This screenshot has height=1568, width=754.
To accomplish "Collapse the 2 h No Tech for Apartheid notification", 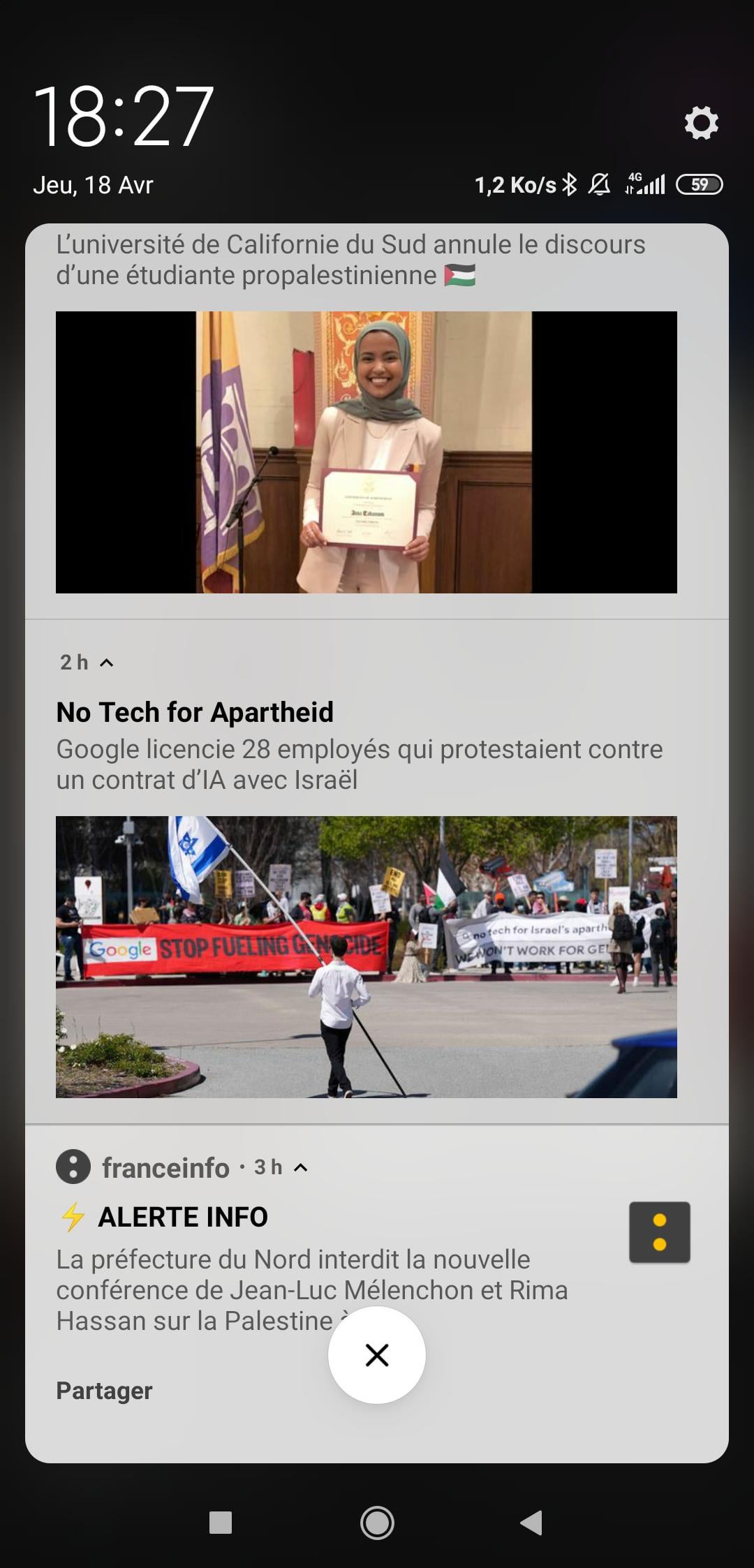I will pos(107,663).
